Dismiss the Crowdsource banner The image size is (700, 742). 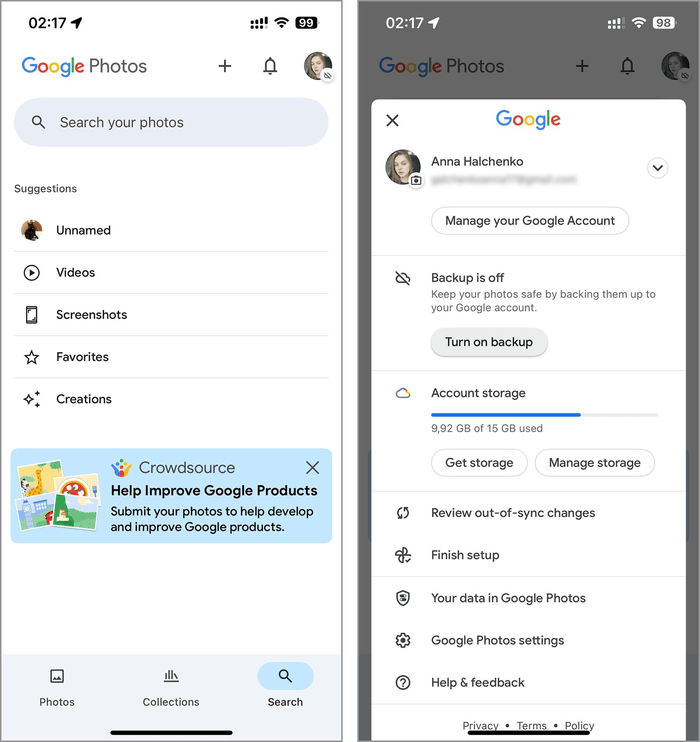click(x=312, y=467)
